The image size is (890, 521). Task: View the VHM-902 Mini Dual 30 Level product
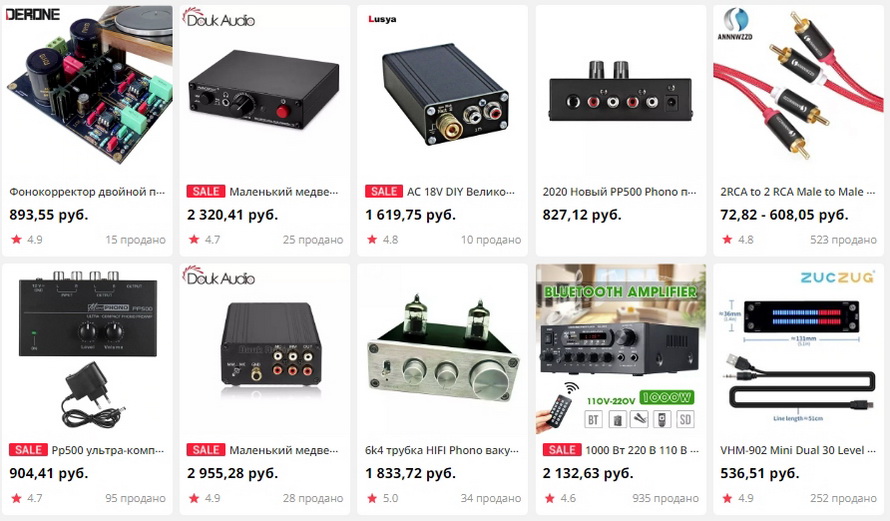(797, 450)
